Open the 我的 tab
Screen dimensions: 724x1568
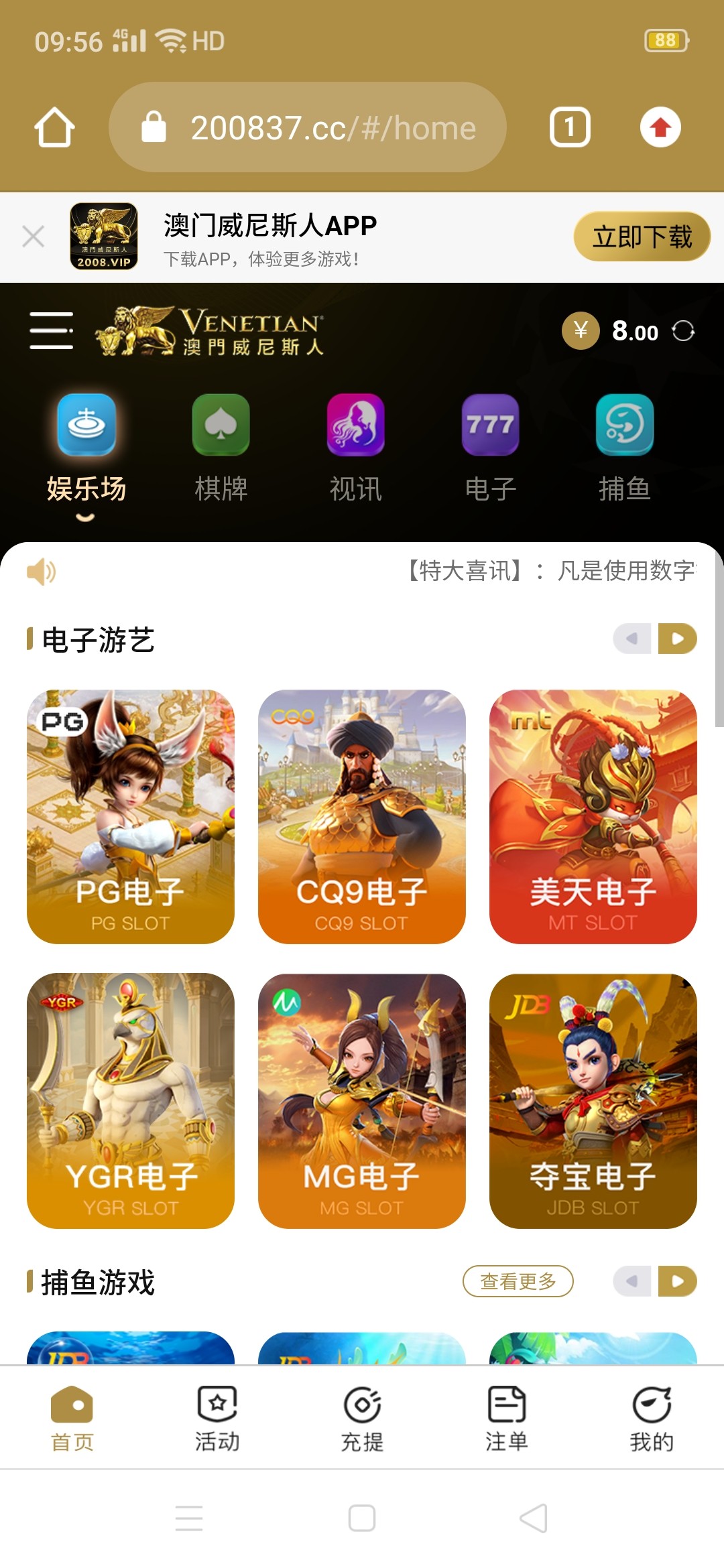pyautogui.click(x=651, y=1418)
